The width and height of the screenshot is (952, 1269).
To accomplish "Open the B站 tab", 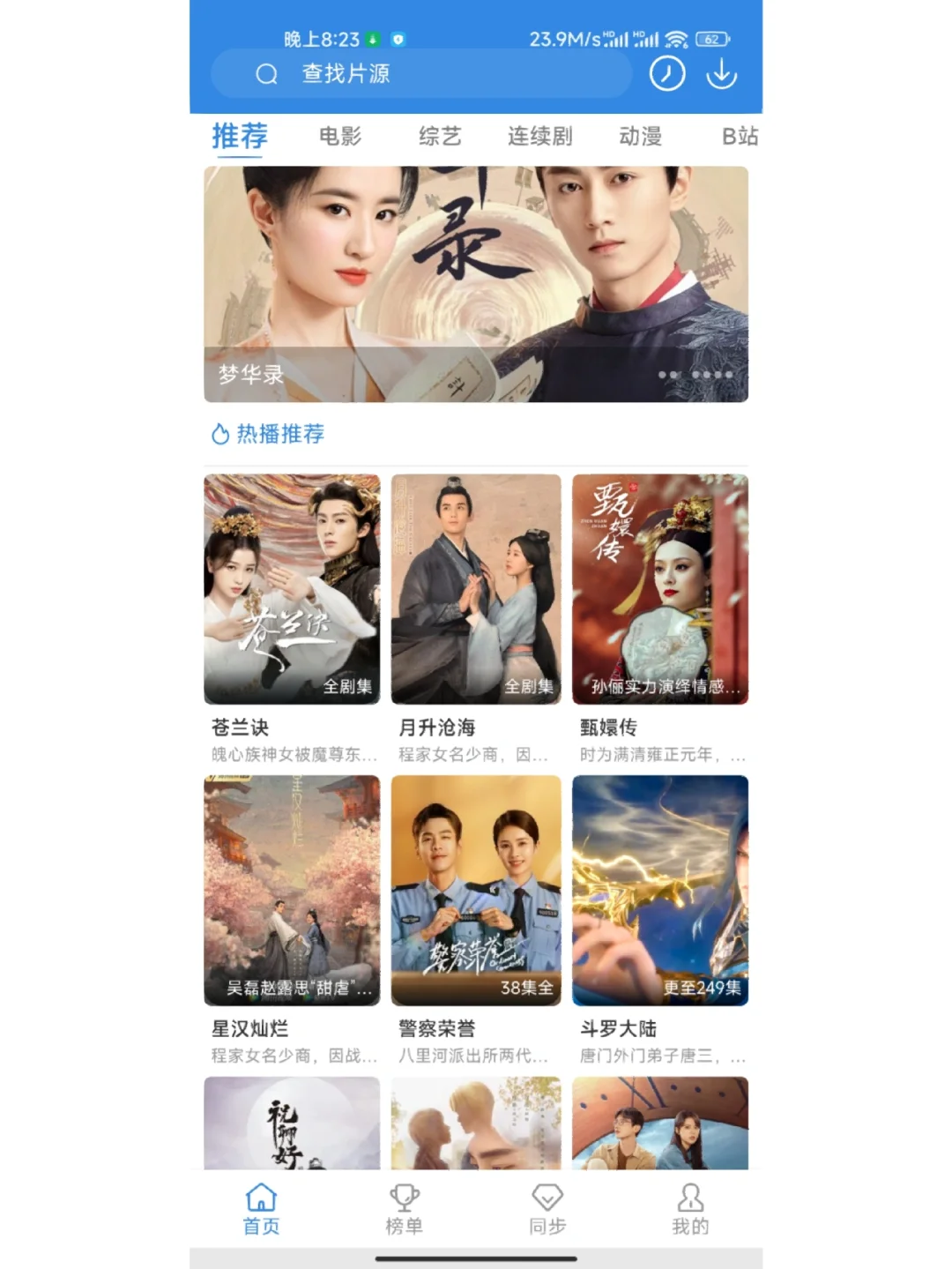I will pos(739,137).
